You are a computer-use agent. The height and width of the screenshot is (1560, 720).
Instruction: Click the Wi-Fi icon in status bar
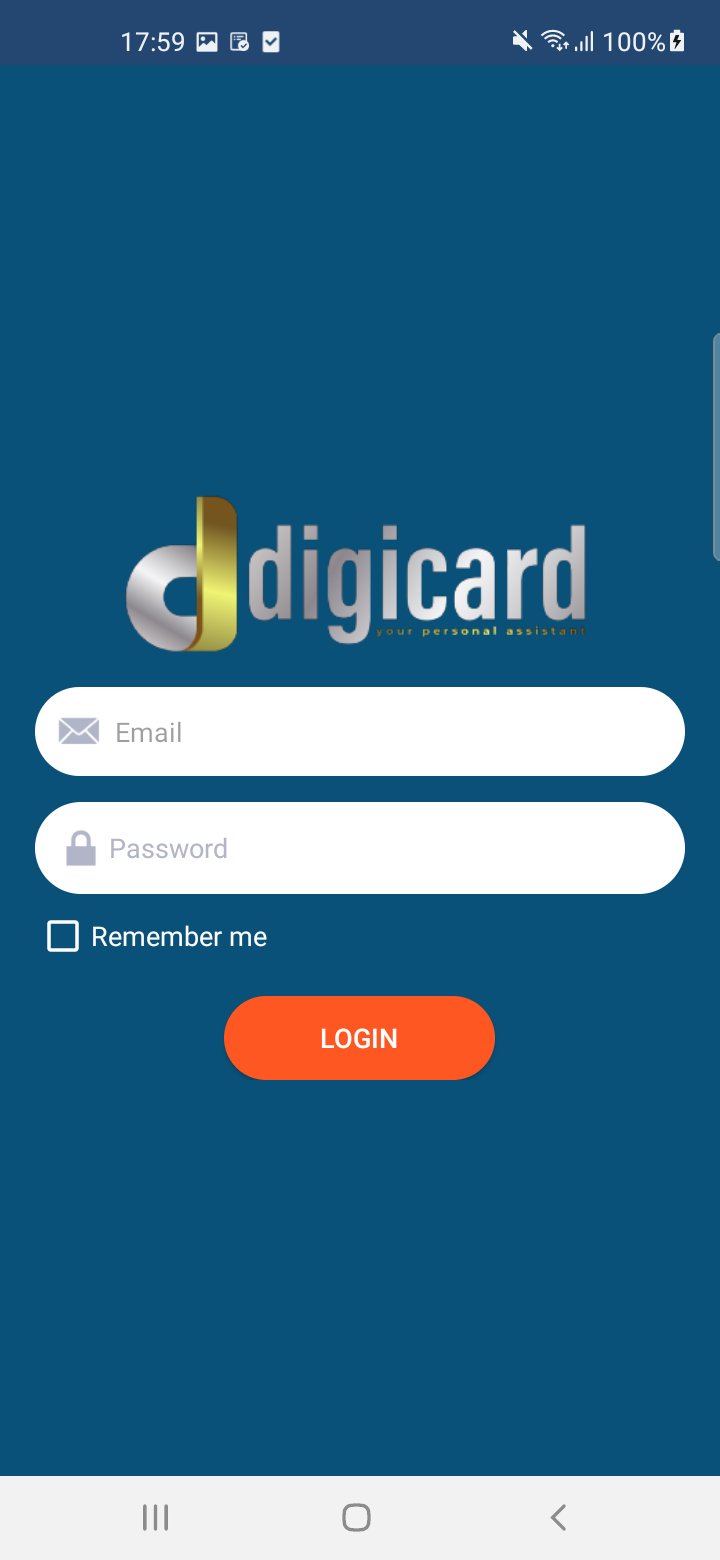pos(552,42)
